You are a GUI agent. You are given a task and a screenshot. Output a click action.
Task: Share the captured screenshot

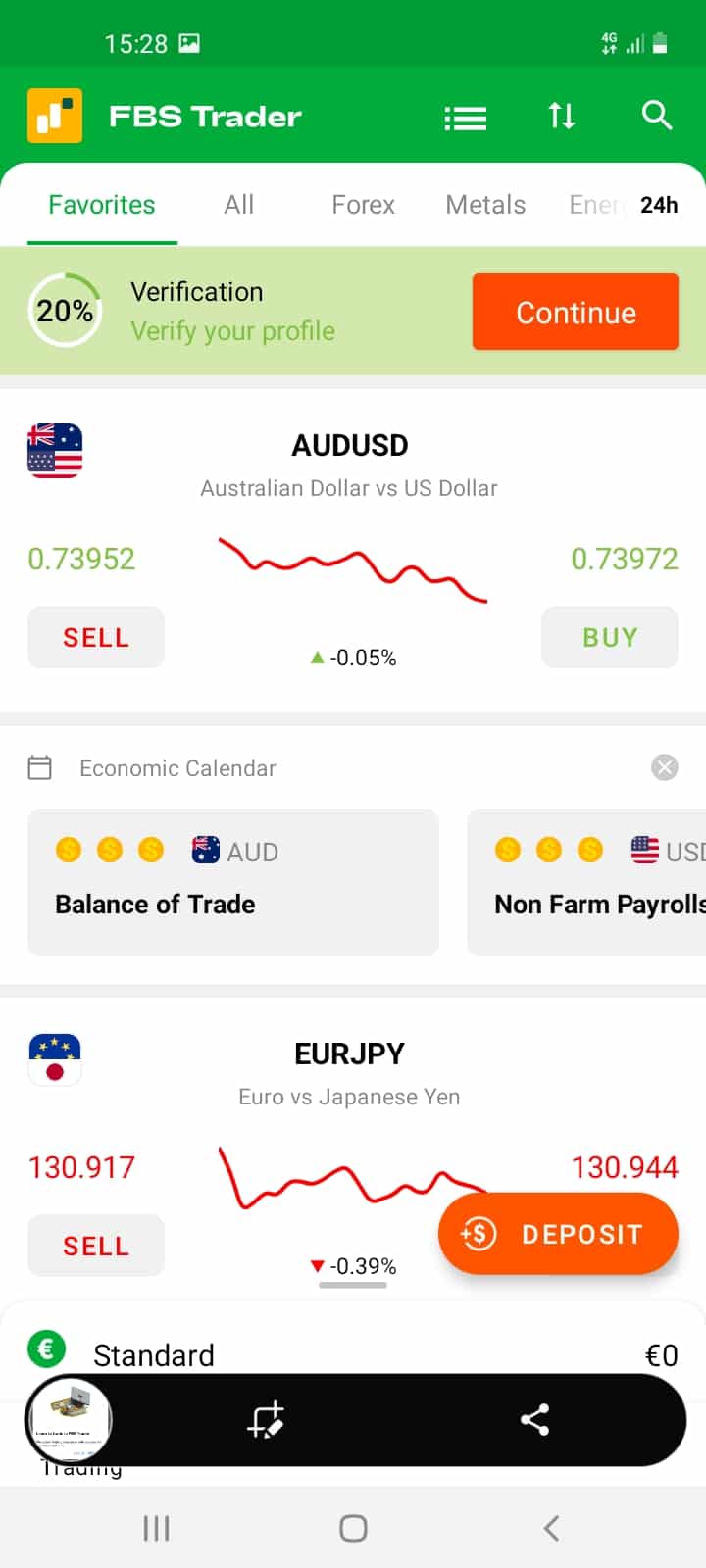534,1420
